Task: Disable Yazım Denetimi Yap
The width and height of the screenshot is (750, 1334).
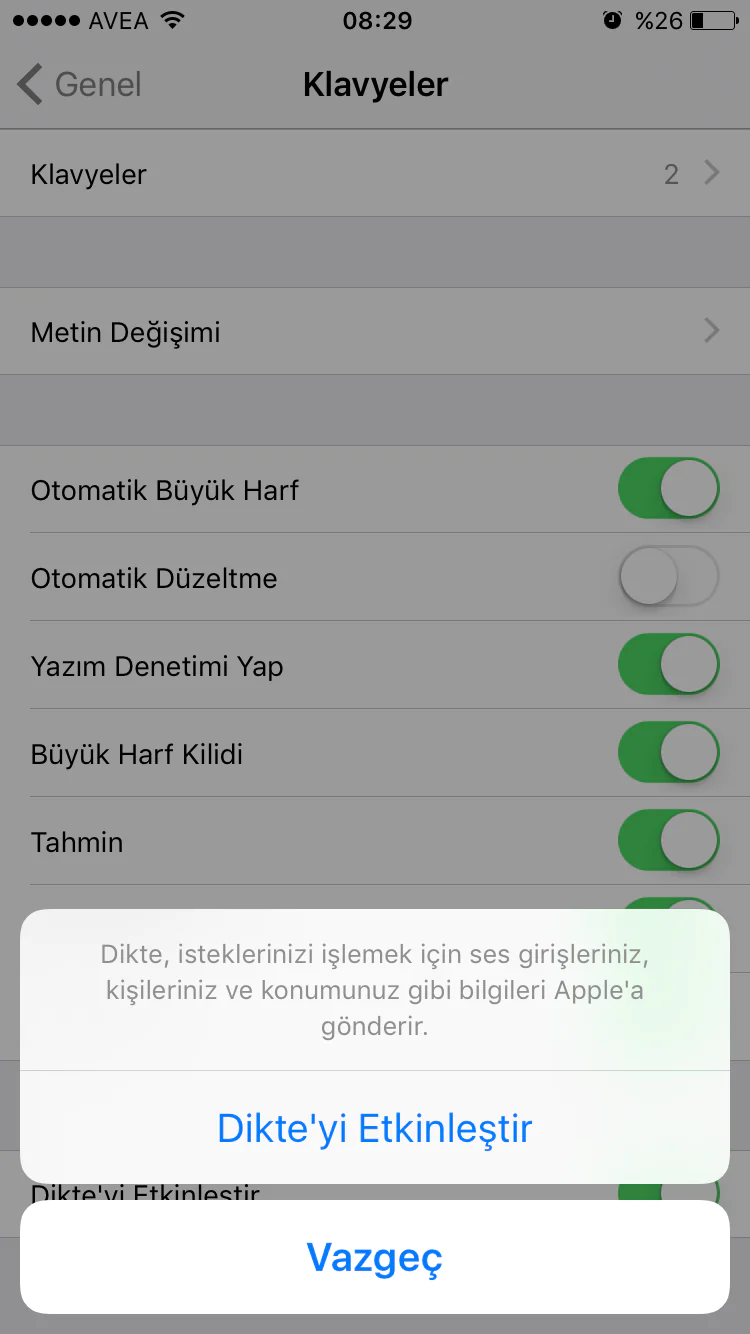Action: click(x=668, y=666)
